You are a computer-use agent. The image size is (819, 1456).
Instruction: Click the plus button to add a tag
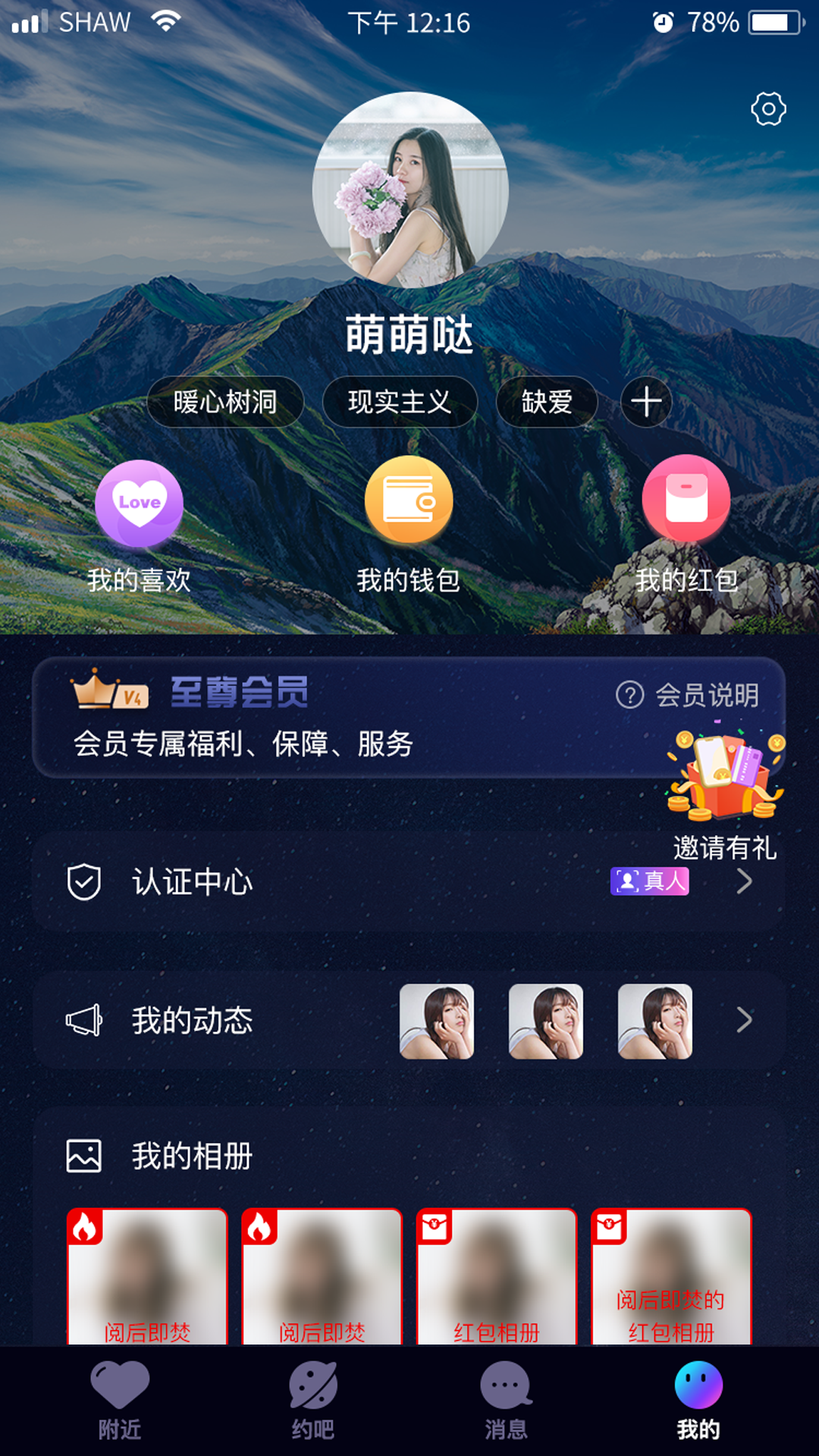click(x=645, y=402)
